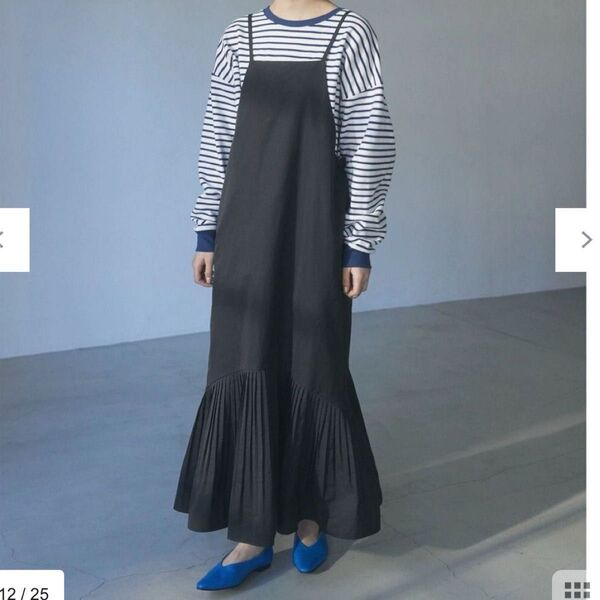Go to the next product photo
600x600 pixels.
tap(583, 240)
